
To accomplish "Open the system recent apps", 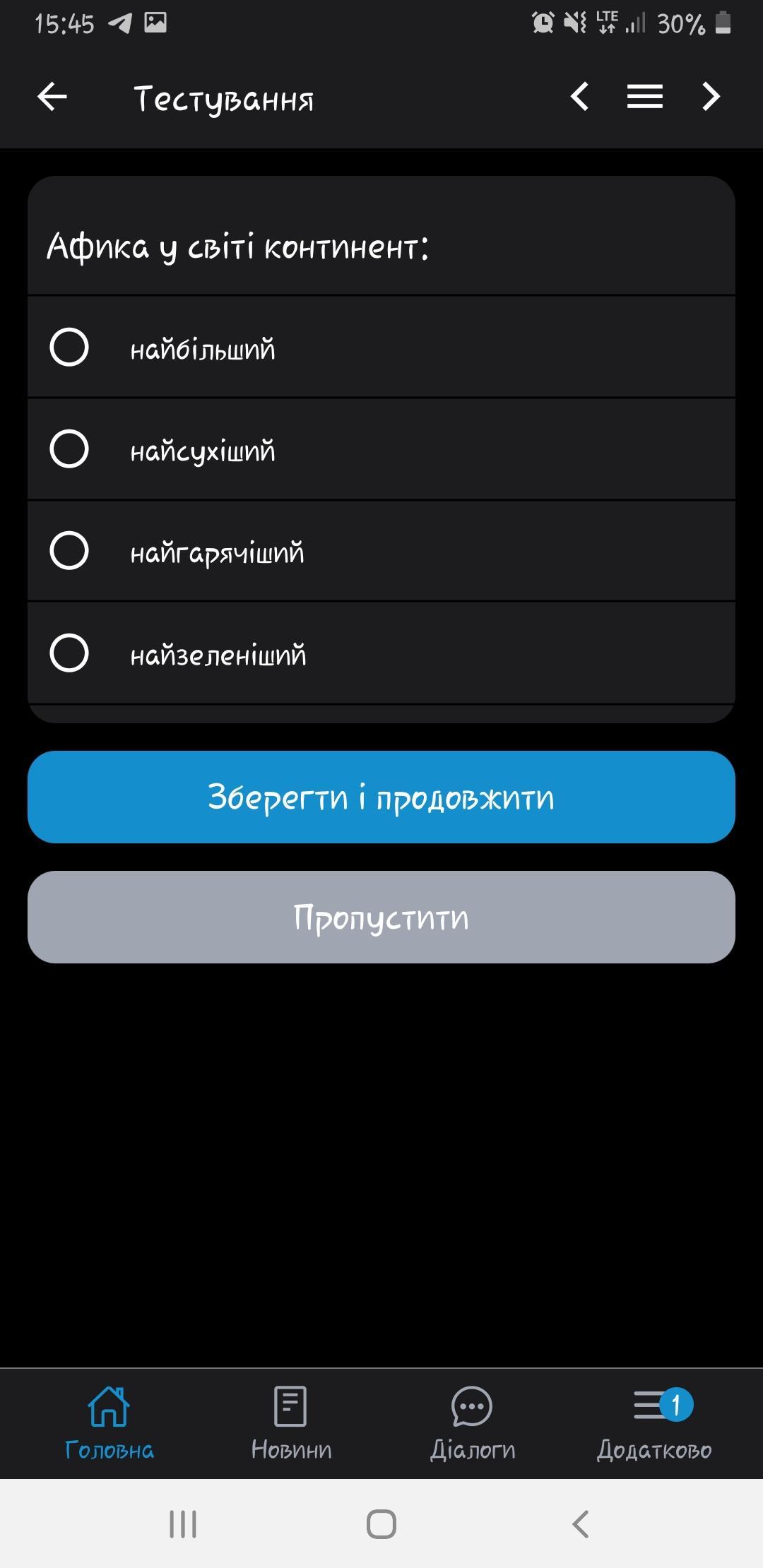I will pos(183,1524).
